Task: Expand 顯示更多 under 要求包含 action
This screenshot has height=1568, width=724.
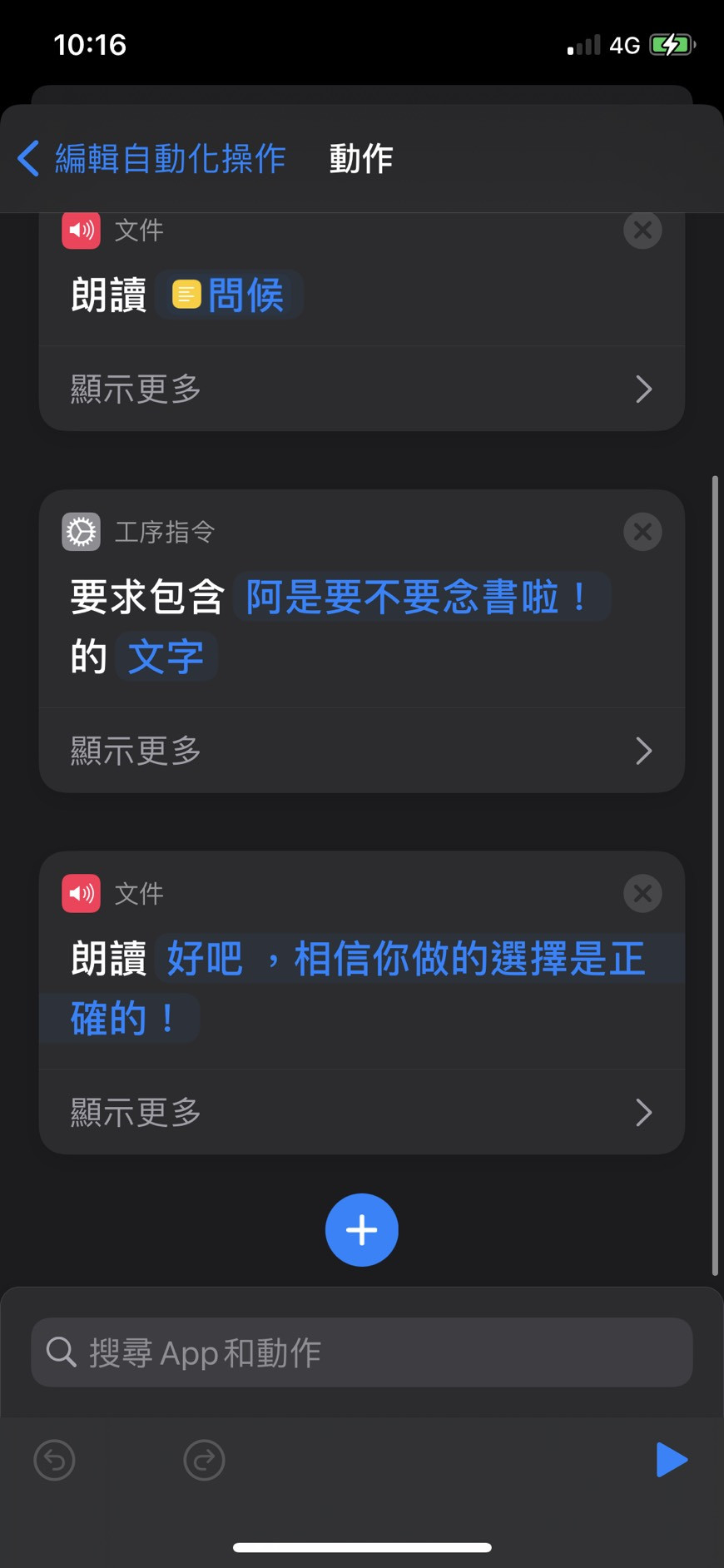Action: click(361, 751)
